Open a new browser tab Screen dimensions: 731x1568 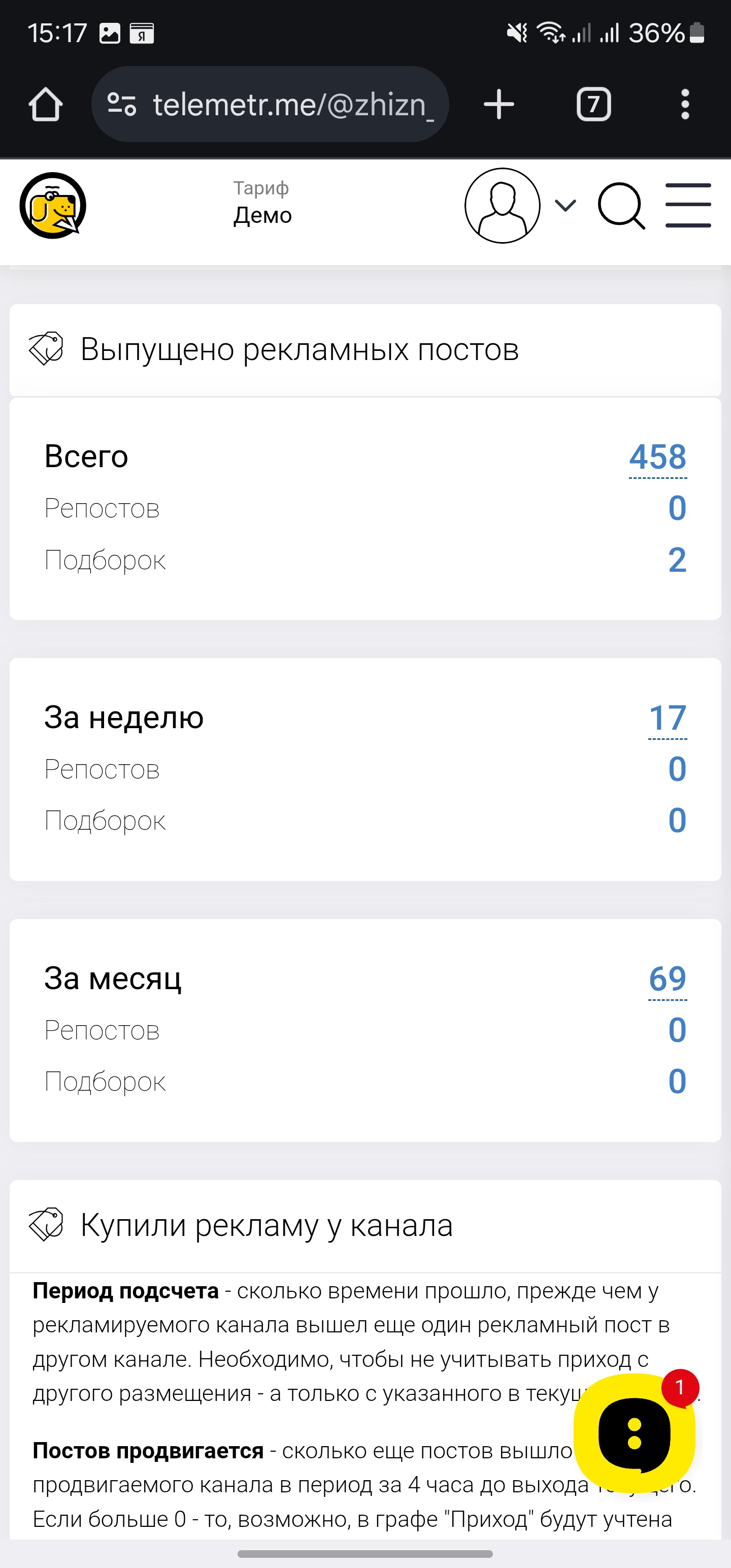[499, 104]
